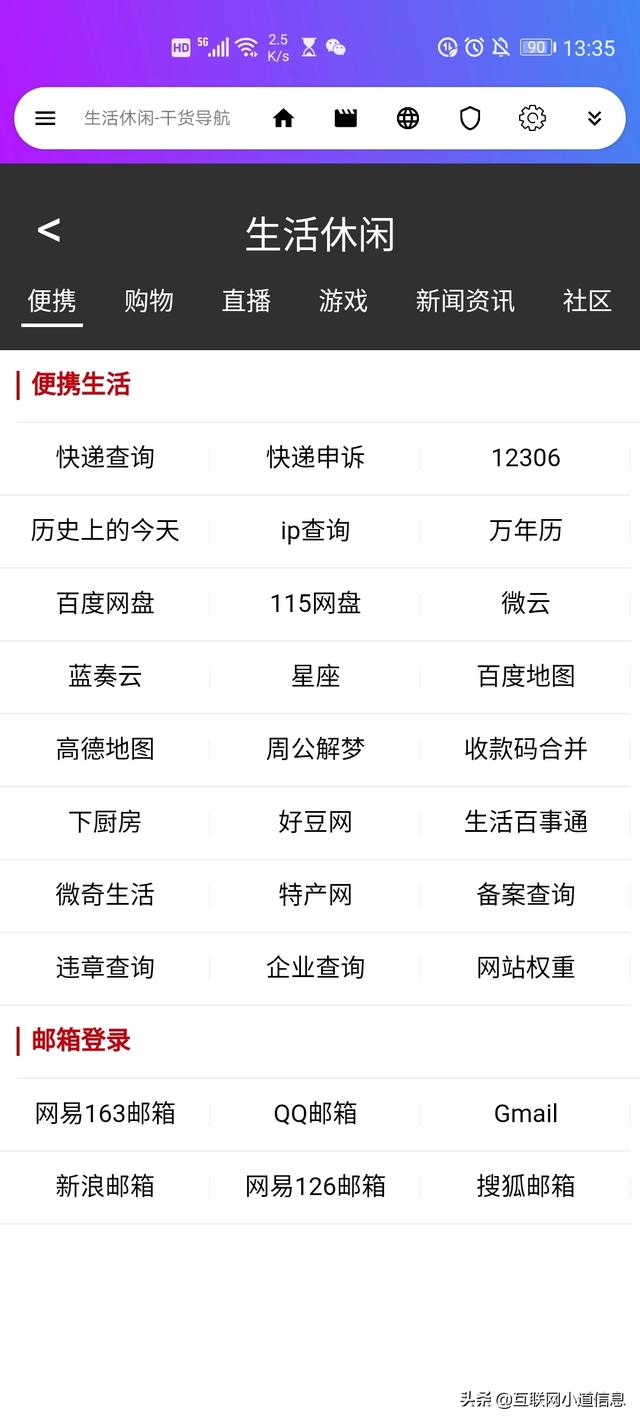
Task: Open the hamburger drawer menu
Action: tap(45, 118)
